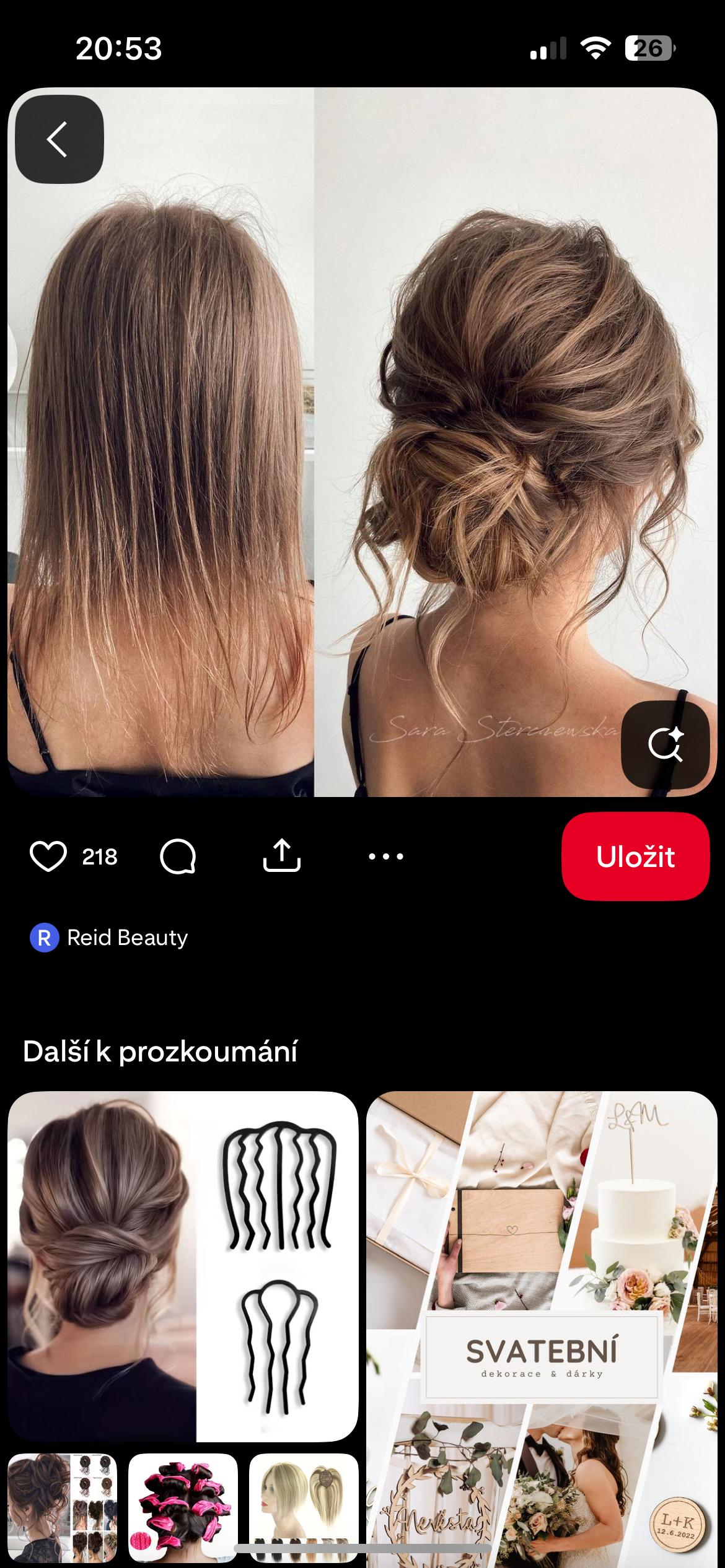
Task: View the pink hair rollers thumbnail
Action: point(183,1506)
